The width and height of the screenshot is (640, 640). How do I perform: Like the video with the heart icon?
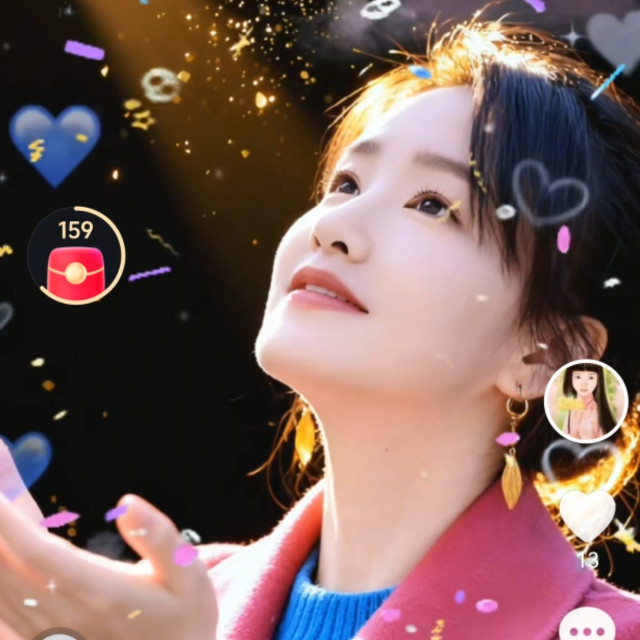[587, 515]
